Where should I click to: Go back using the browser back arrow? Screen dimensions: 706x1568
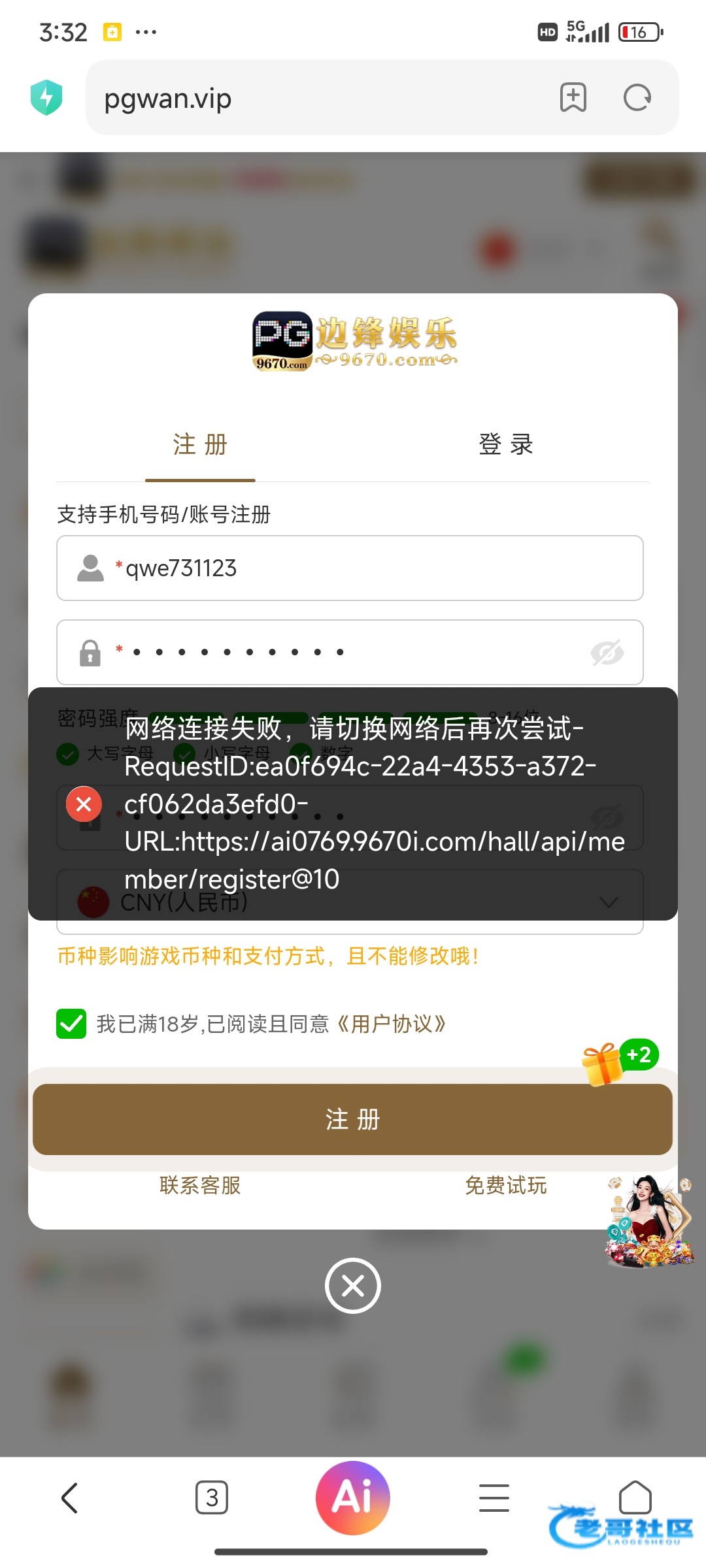(x=70, y=1497)
